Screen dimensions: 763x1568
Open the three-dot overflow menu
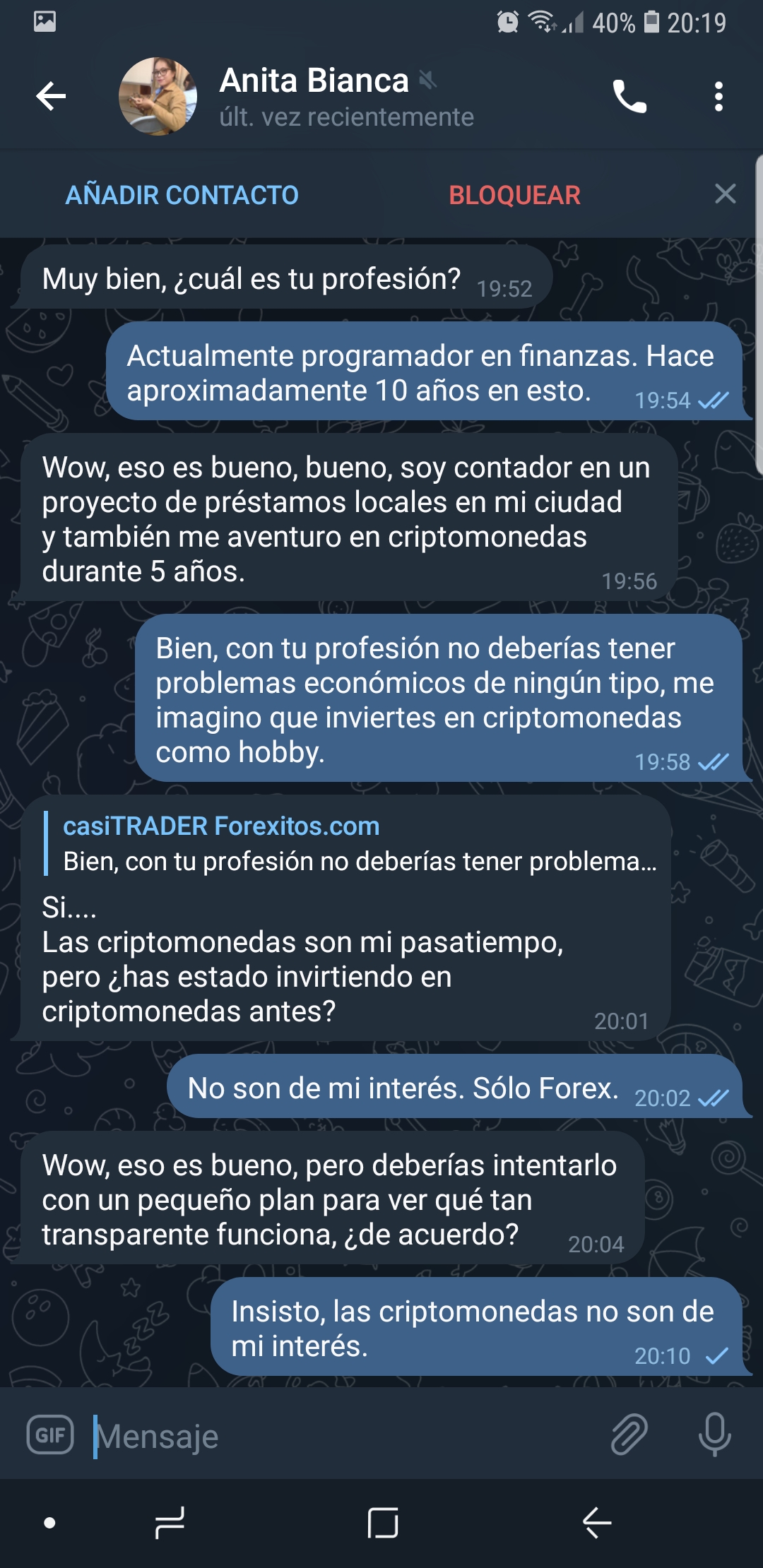click(x=718, y=97)
